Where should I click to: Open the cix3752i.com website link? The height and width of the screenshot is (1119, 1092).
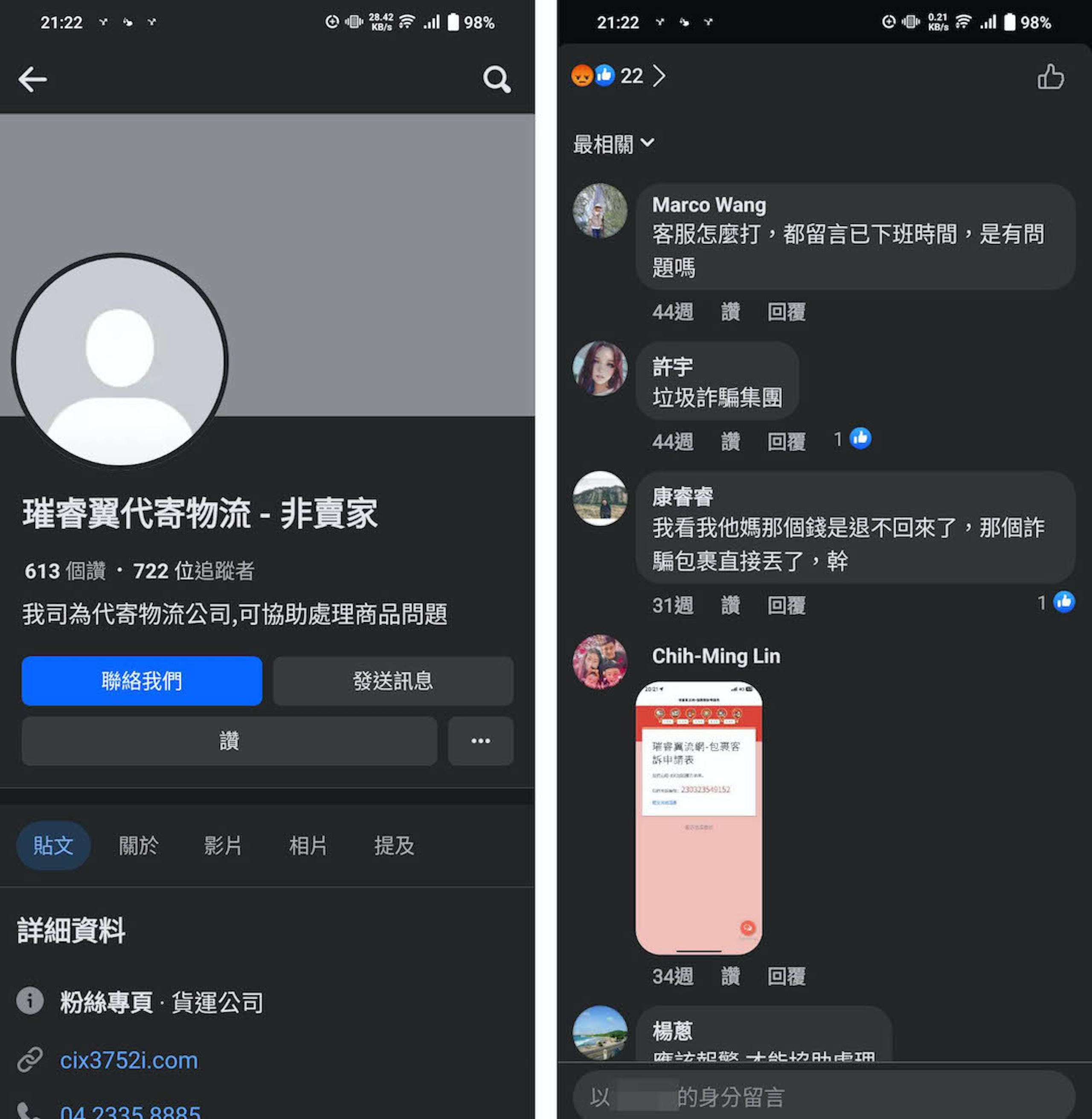pyautogui.click(x=129, y=1060)
